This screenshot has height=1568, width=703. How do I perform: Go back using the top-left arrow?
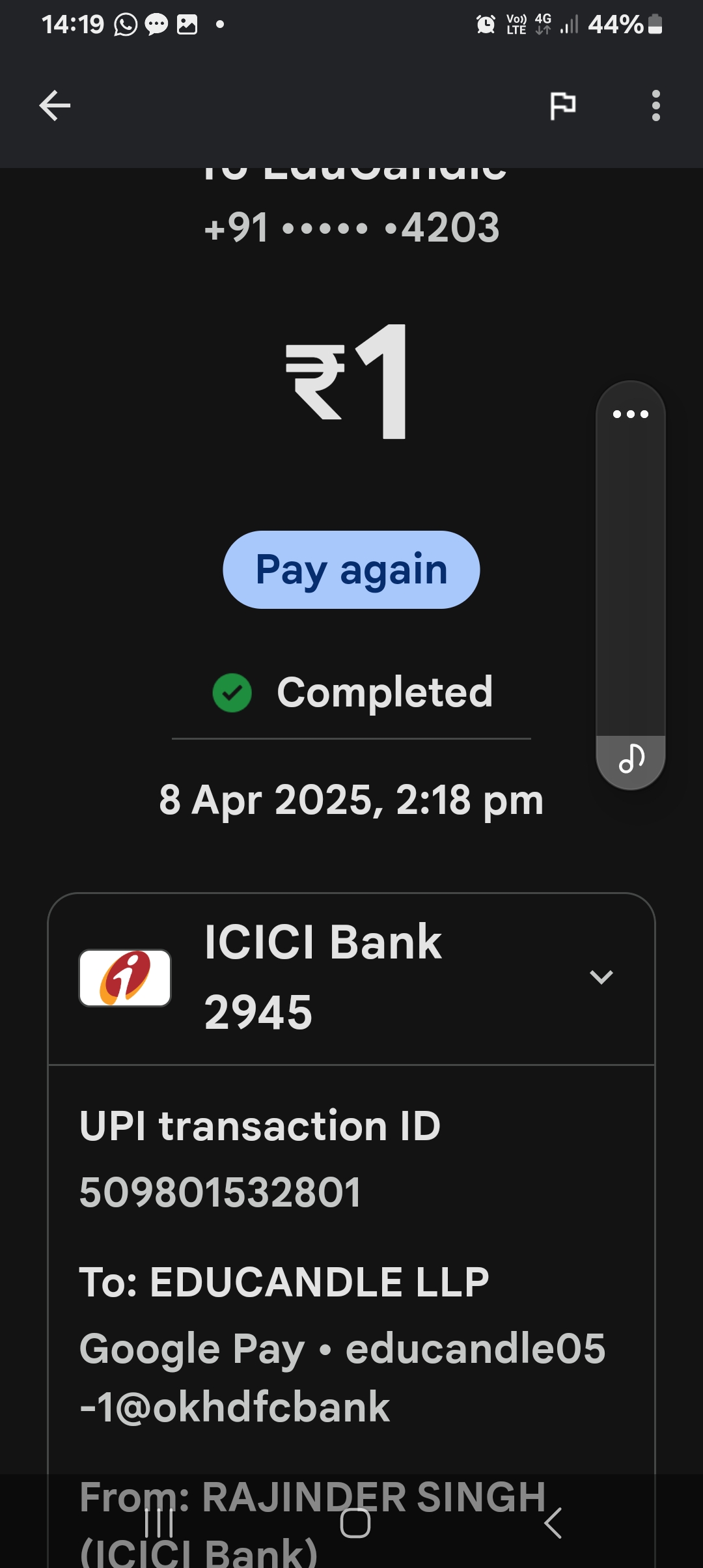coord(55,105)
